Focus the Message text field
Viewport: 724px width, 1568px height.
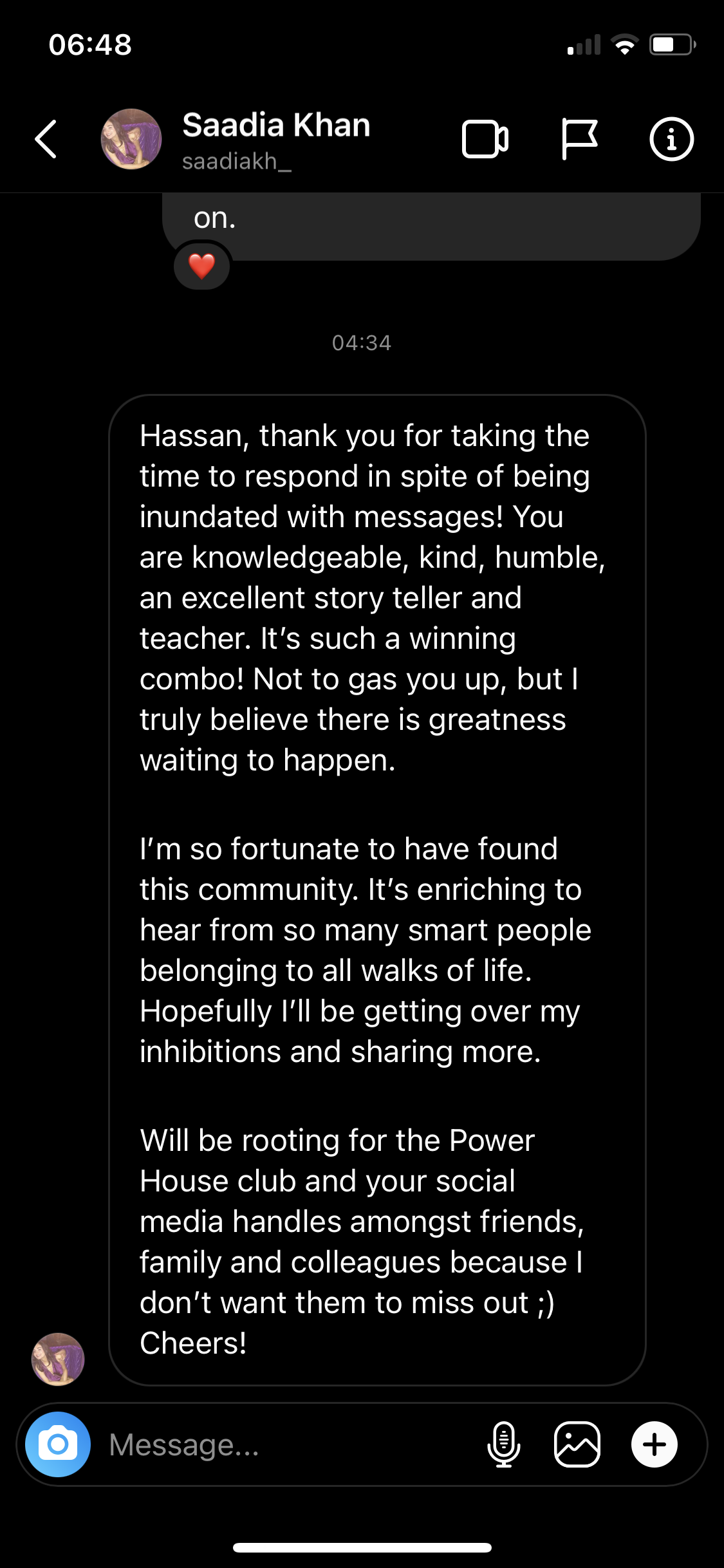pos(290,1444)
